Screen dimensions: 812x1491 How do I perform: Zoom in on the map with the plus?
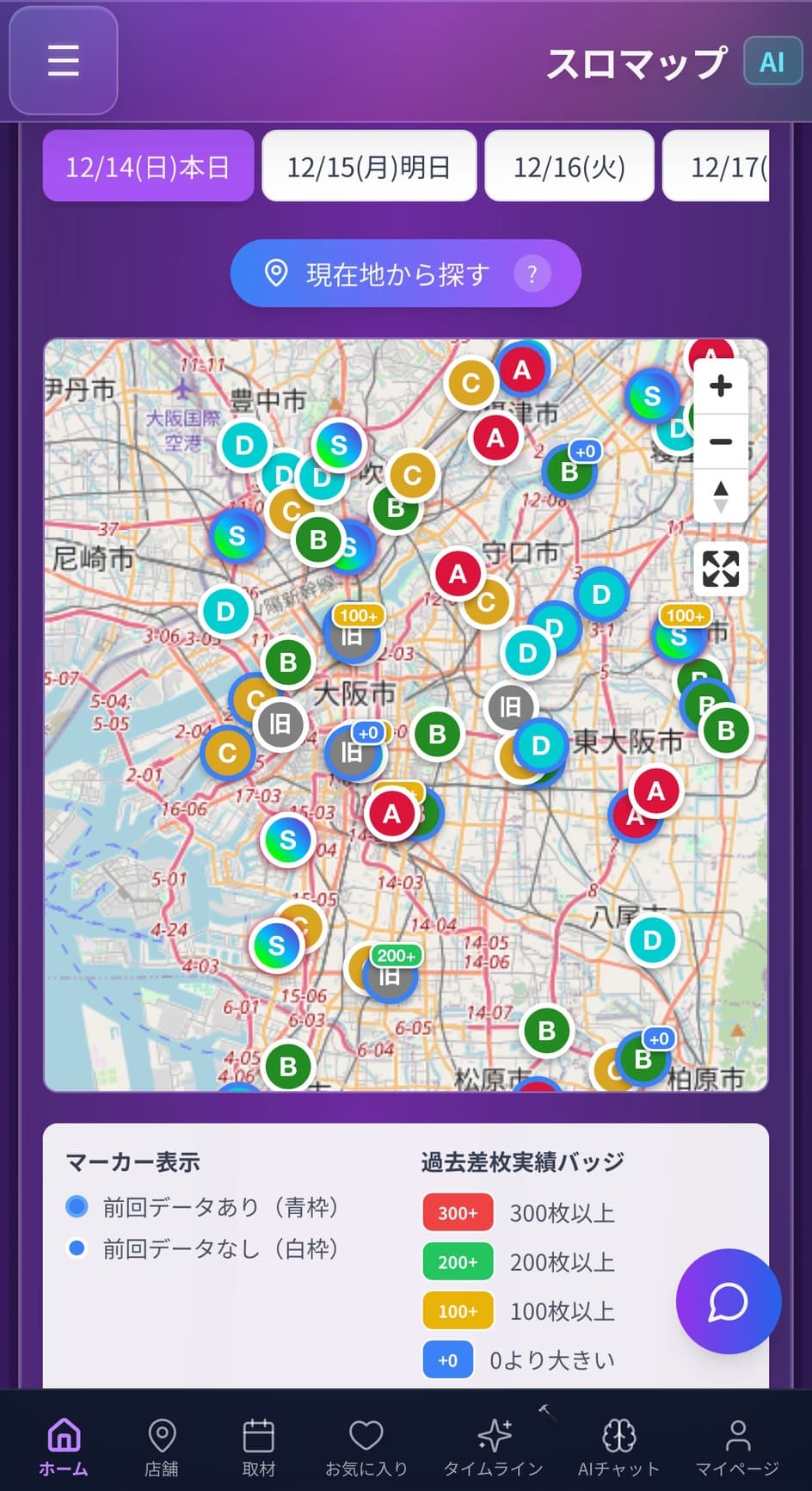coord(720,385)
